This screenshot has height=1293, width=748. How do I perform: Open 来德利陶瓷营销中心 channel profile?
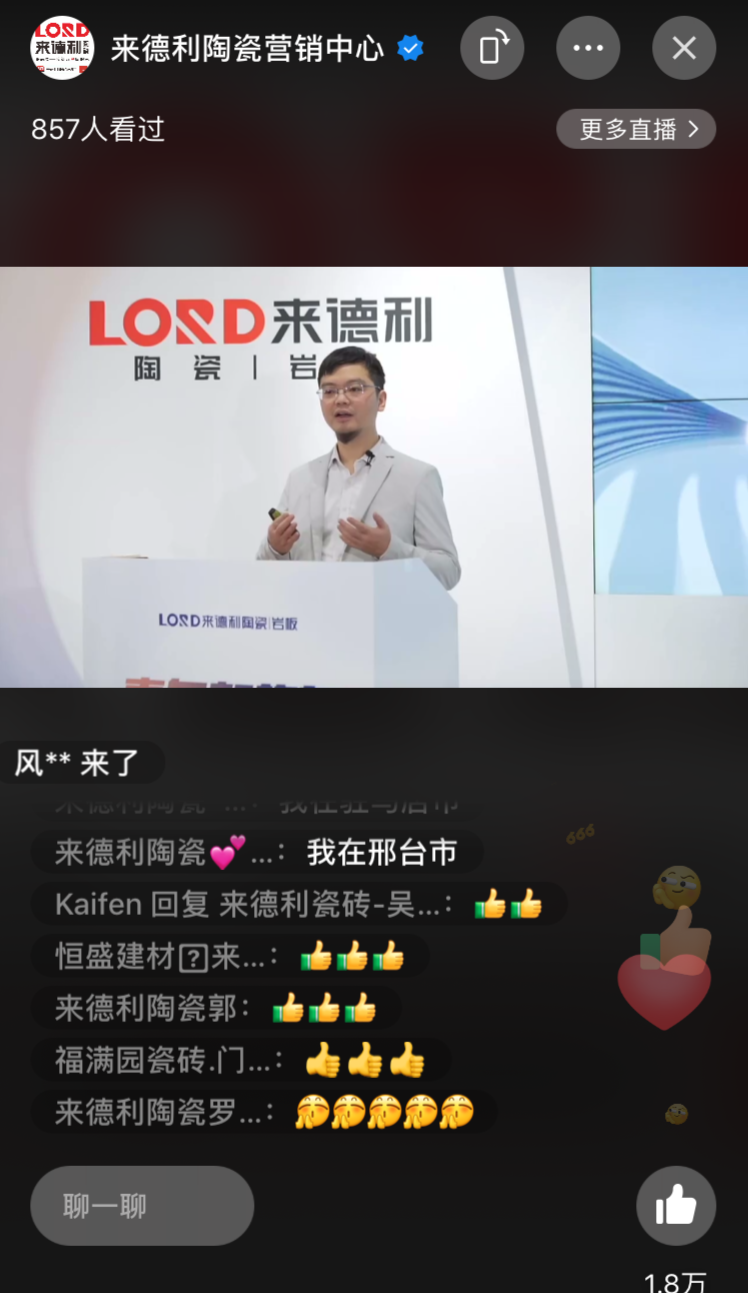246,48
